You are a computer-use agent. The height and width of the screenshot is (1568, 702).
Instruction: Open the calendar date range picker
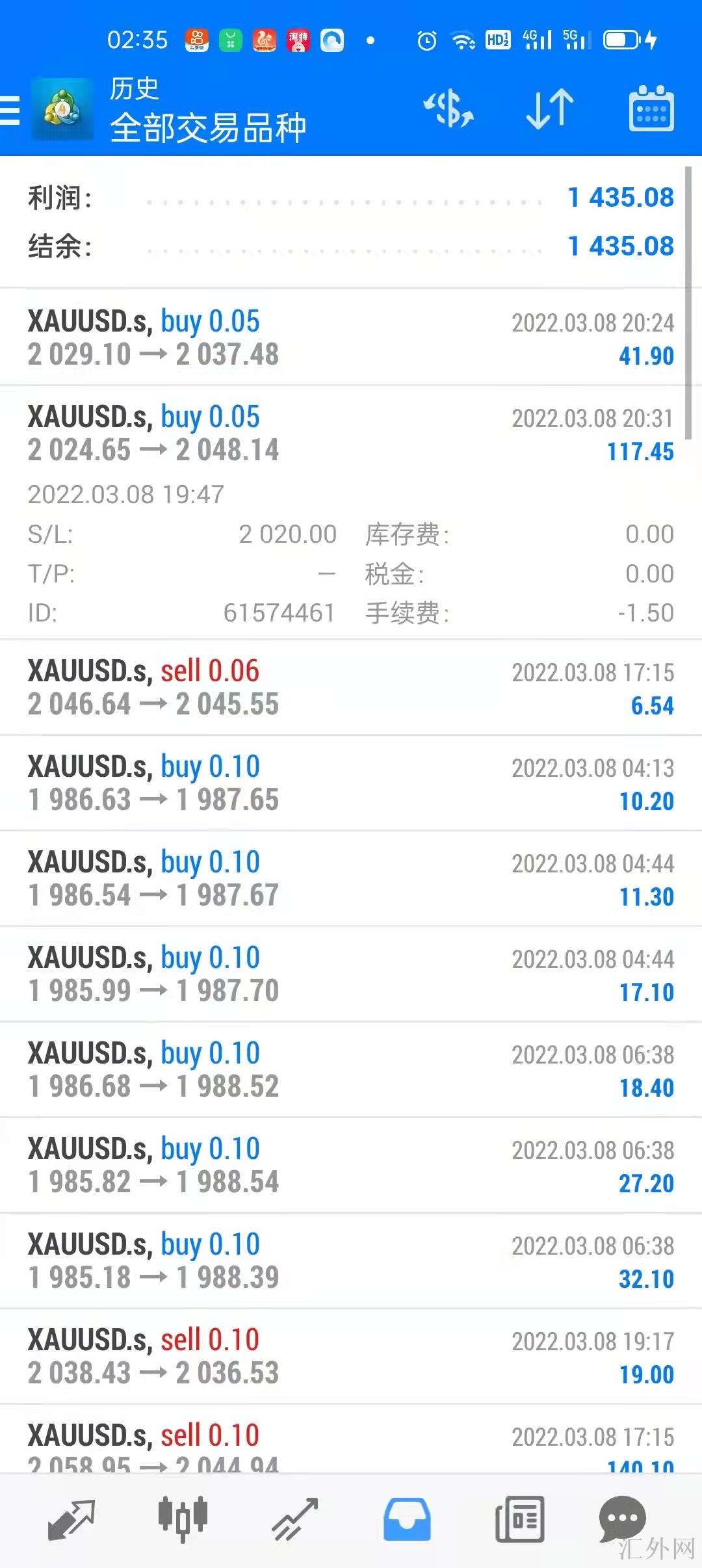651,109
